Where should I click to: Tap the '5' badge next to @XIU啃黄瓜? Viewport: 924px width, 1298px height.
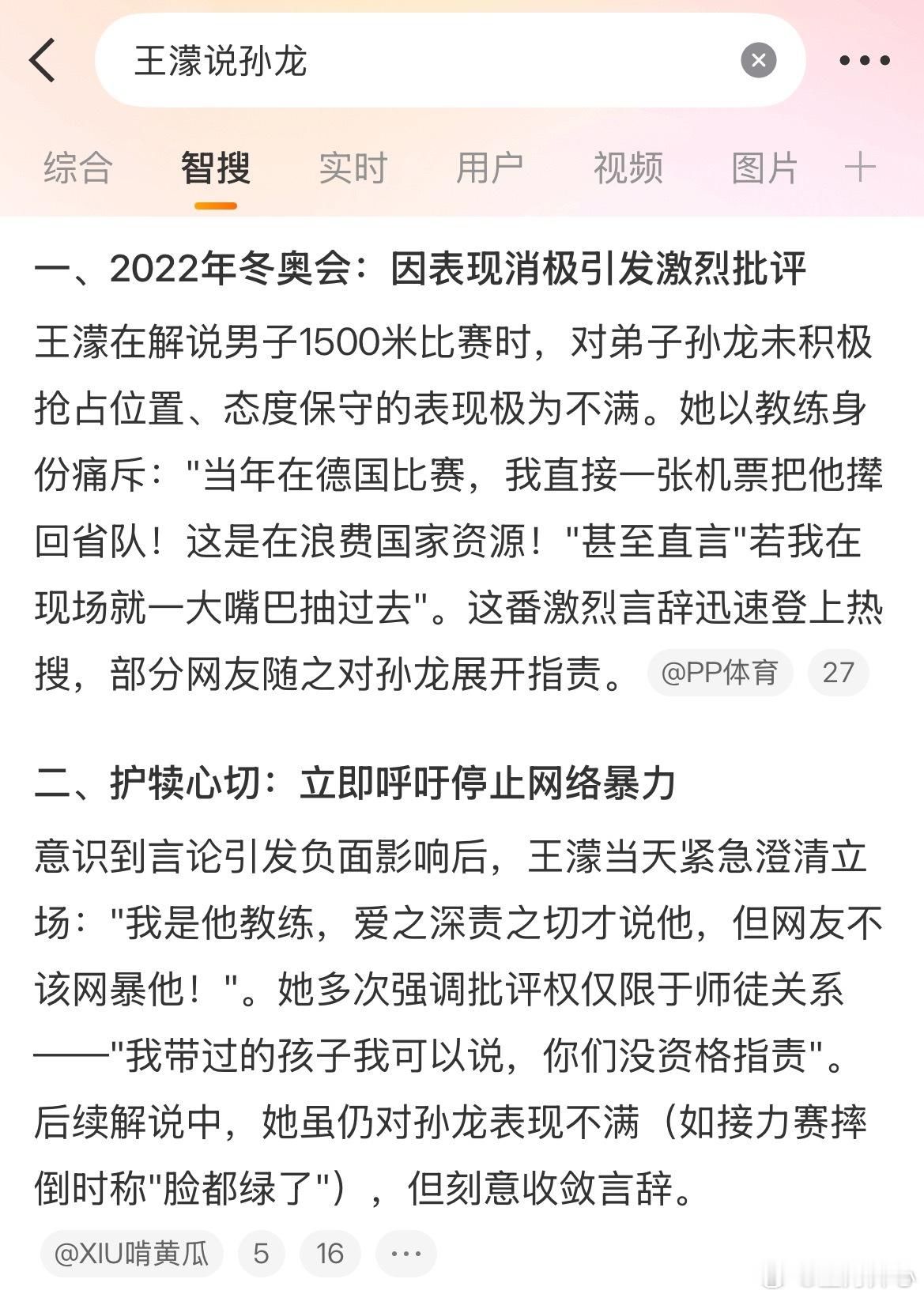pos(262,1254)
